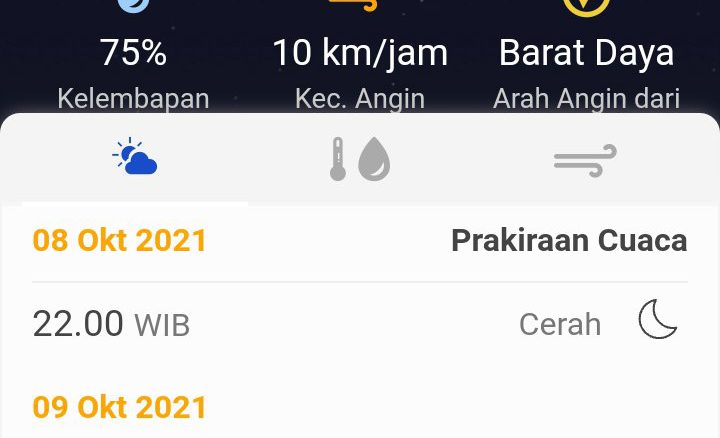This screenshot has height=438, width=720.
Task: Open the temperature and humidity tab
Action: click(x=360, y=159)
